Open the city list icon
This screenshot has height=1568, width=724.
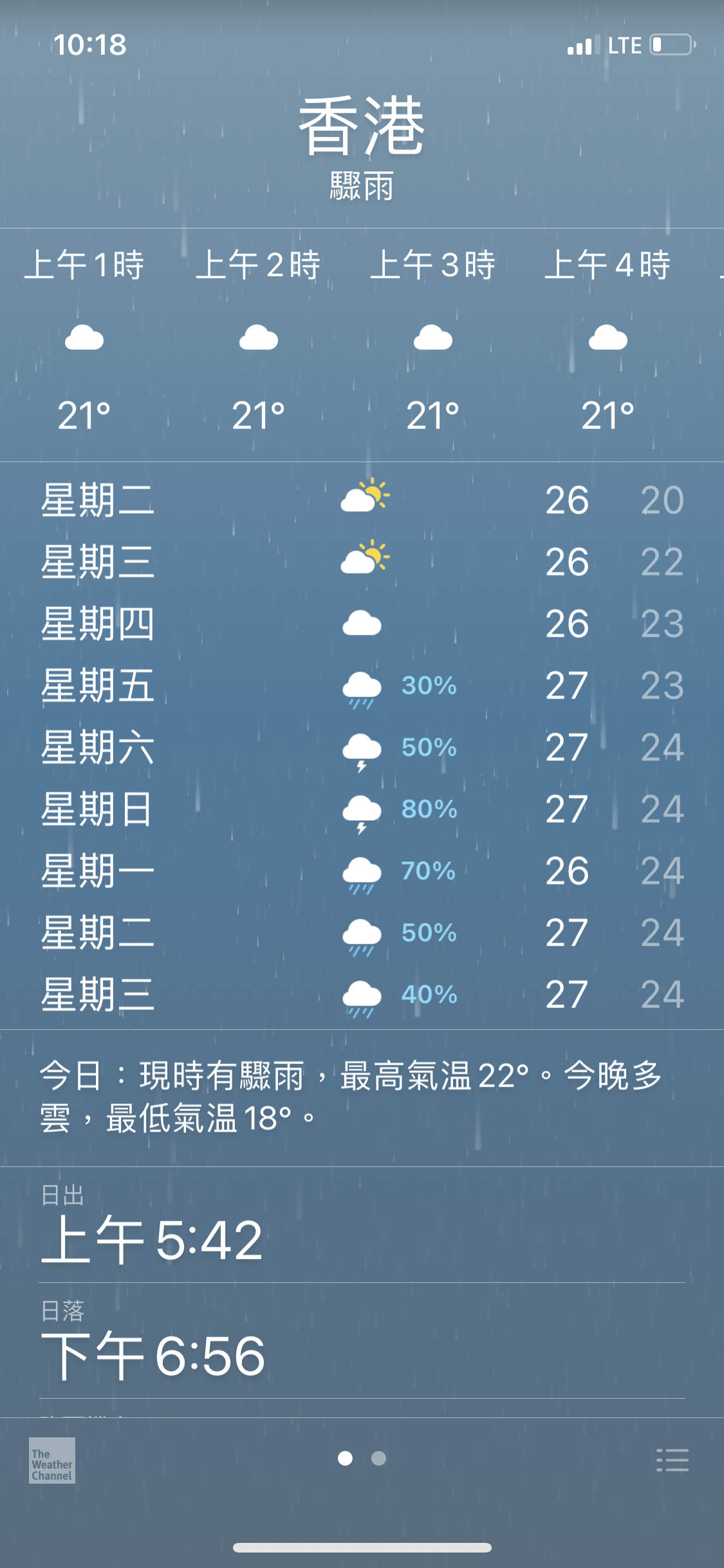click(x=673, y=1460)
